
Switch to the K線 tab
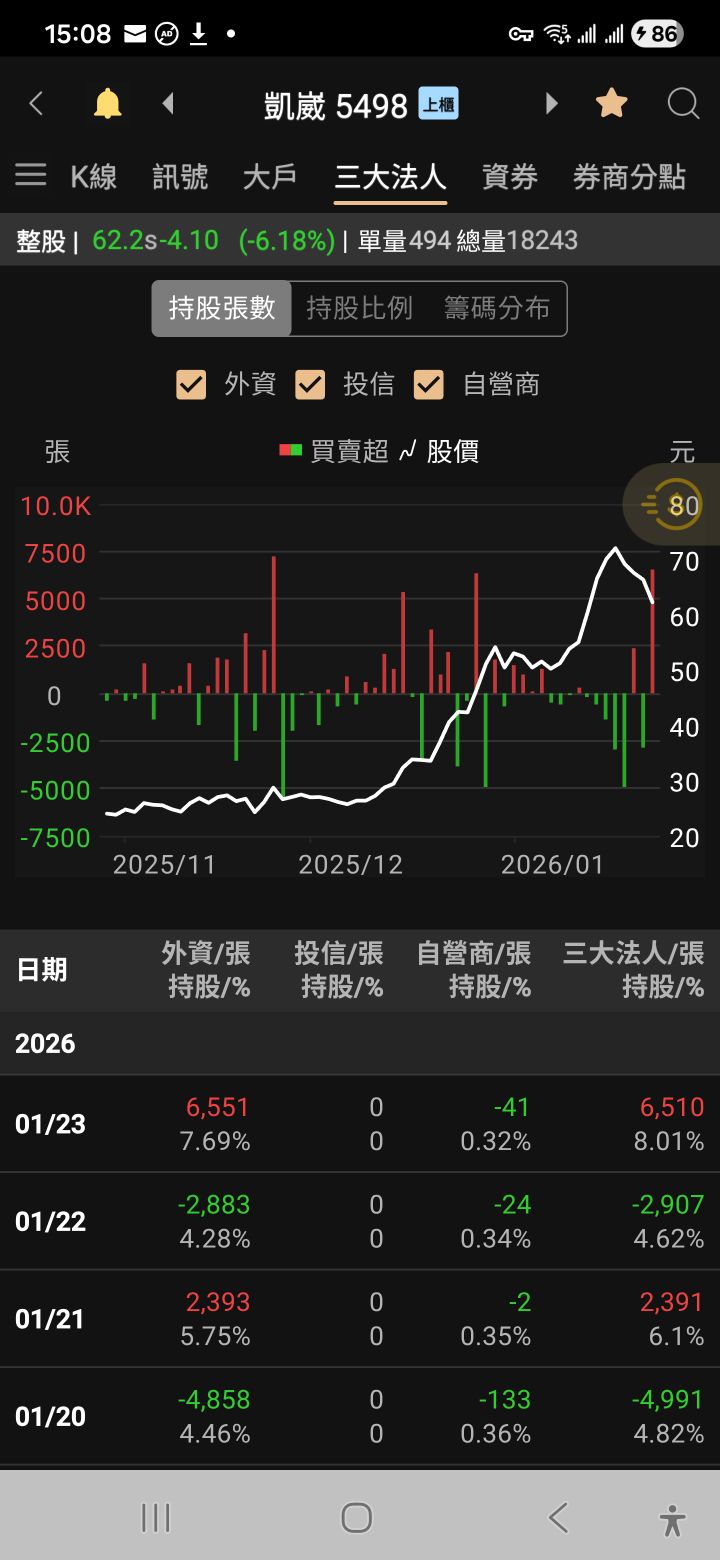point(94,175)
